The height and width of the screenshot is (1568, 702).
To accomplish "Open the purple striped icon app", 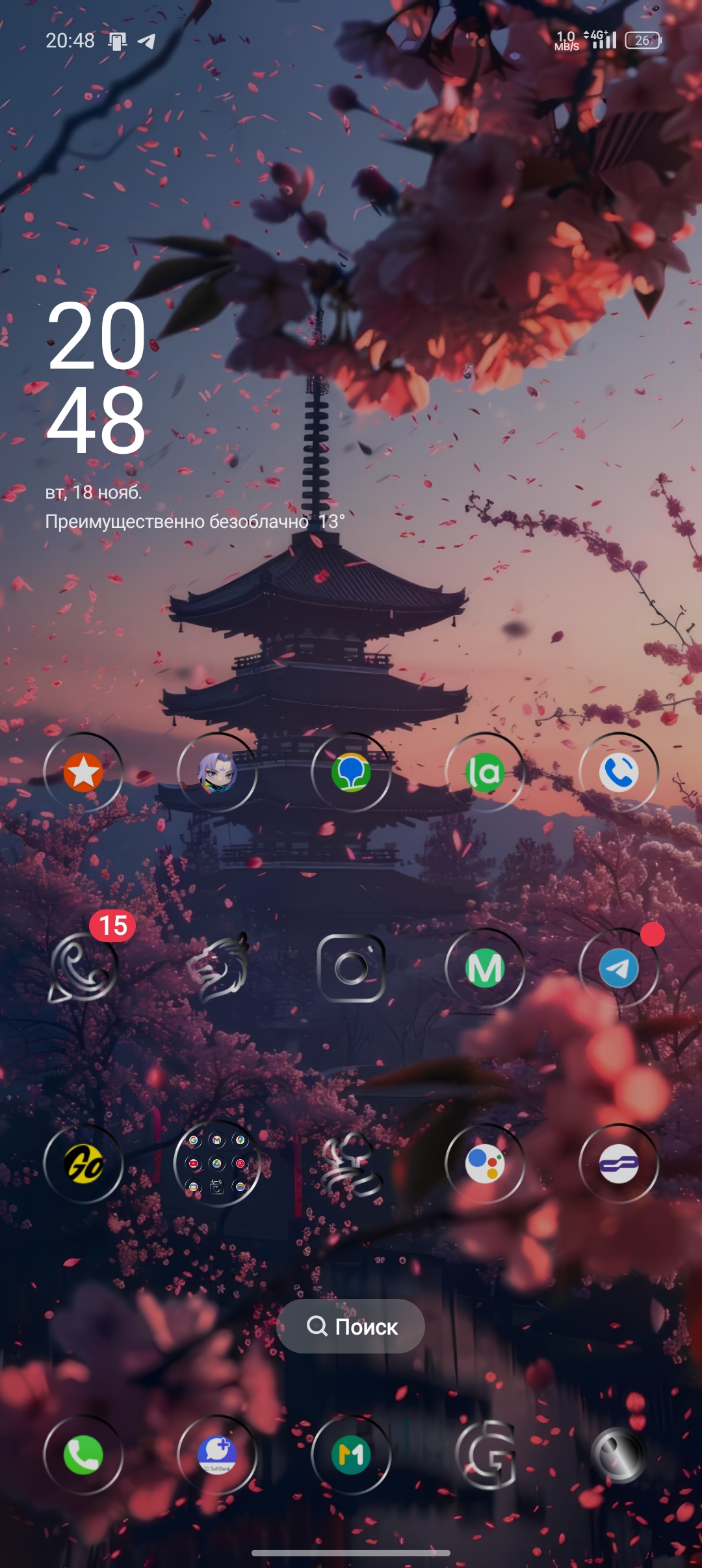I will pyautogui.click(x=619, y=1164).
